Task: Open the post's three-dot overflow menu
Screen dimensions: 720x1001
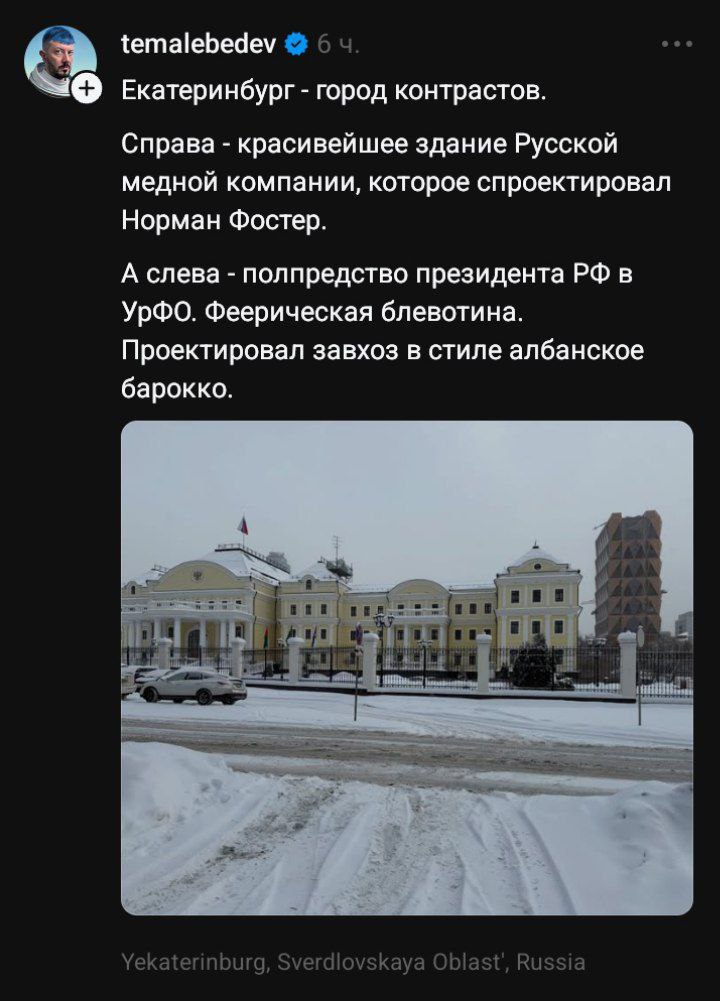Action: (x=677, y=44)
